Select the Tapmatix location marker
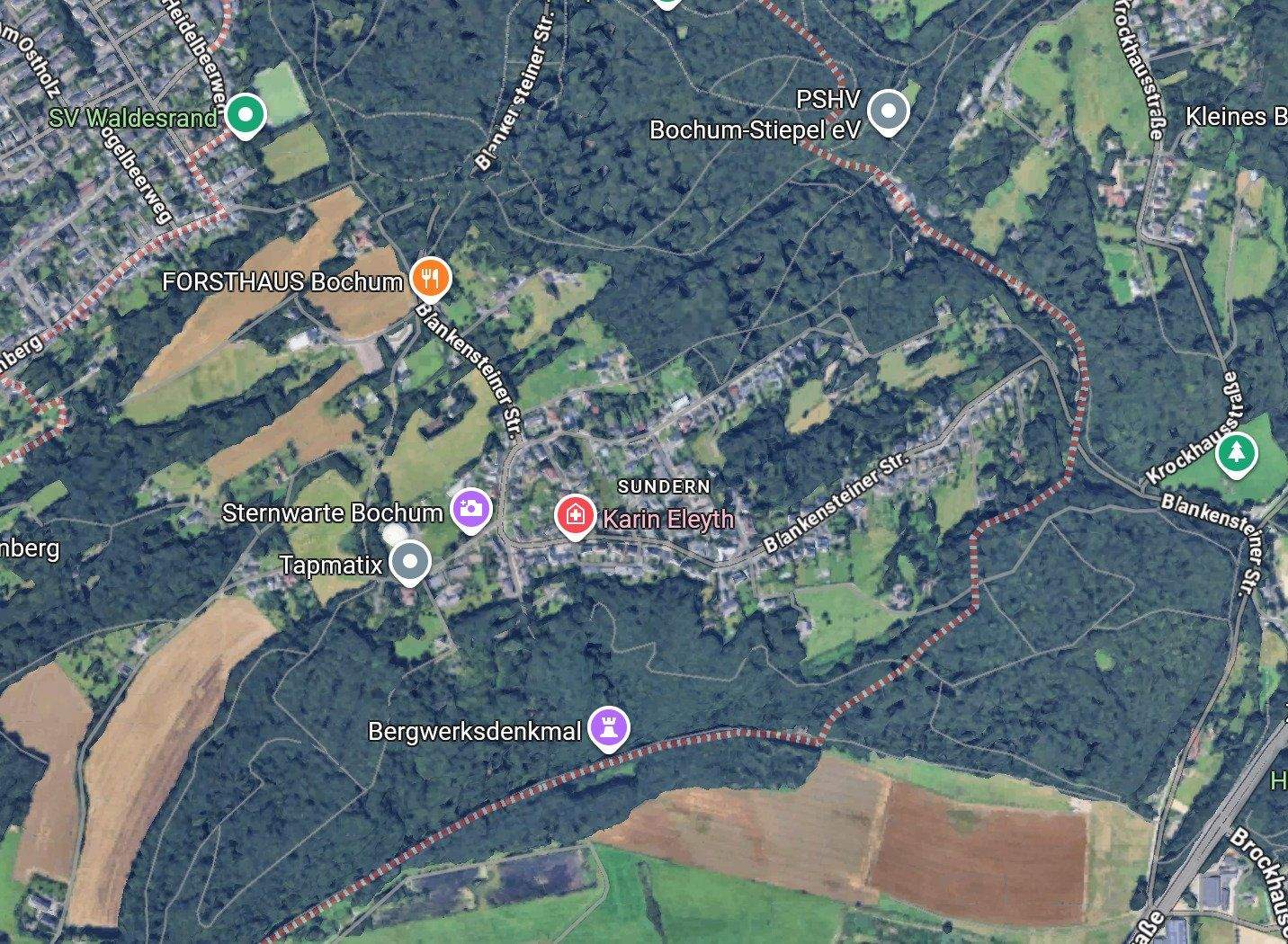The image size is (1288, 944). [411, 563]
